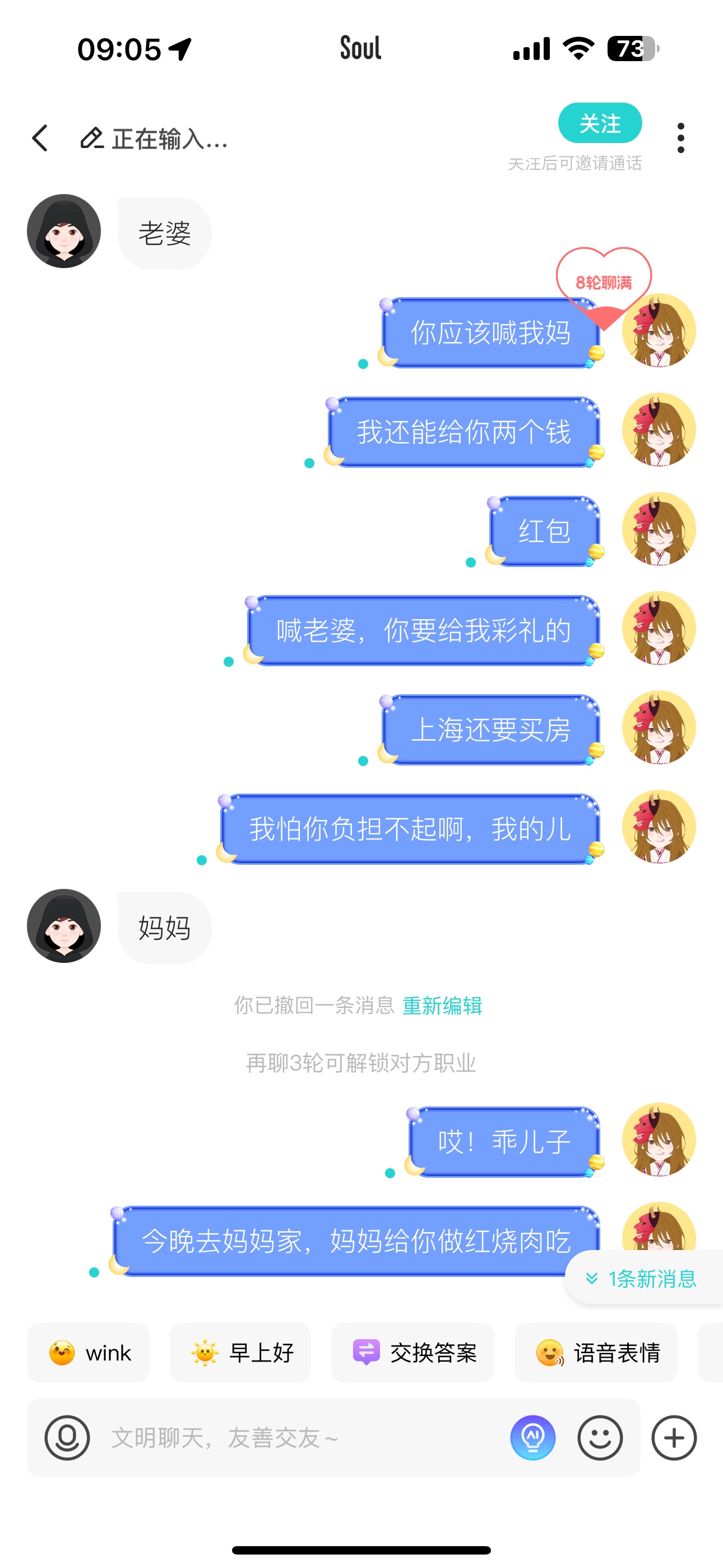View avatar profile beside 老婆 message
Image resolution: width=723 pixels, height=1568 pixels.
coord(64,231)
